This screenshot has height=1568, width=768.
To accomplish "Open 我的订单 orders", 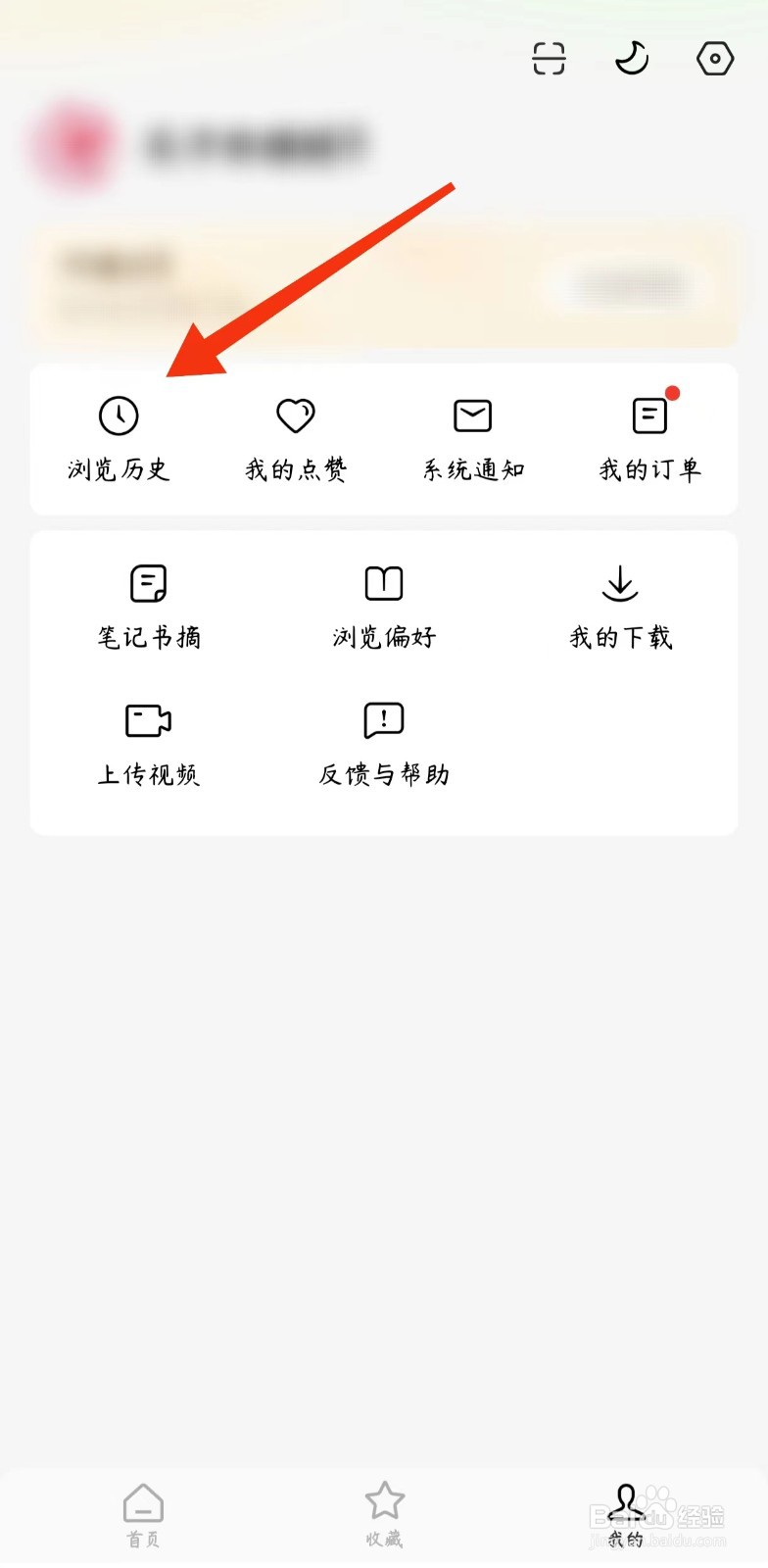I will 650,438.
